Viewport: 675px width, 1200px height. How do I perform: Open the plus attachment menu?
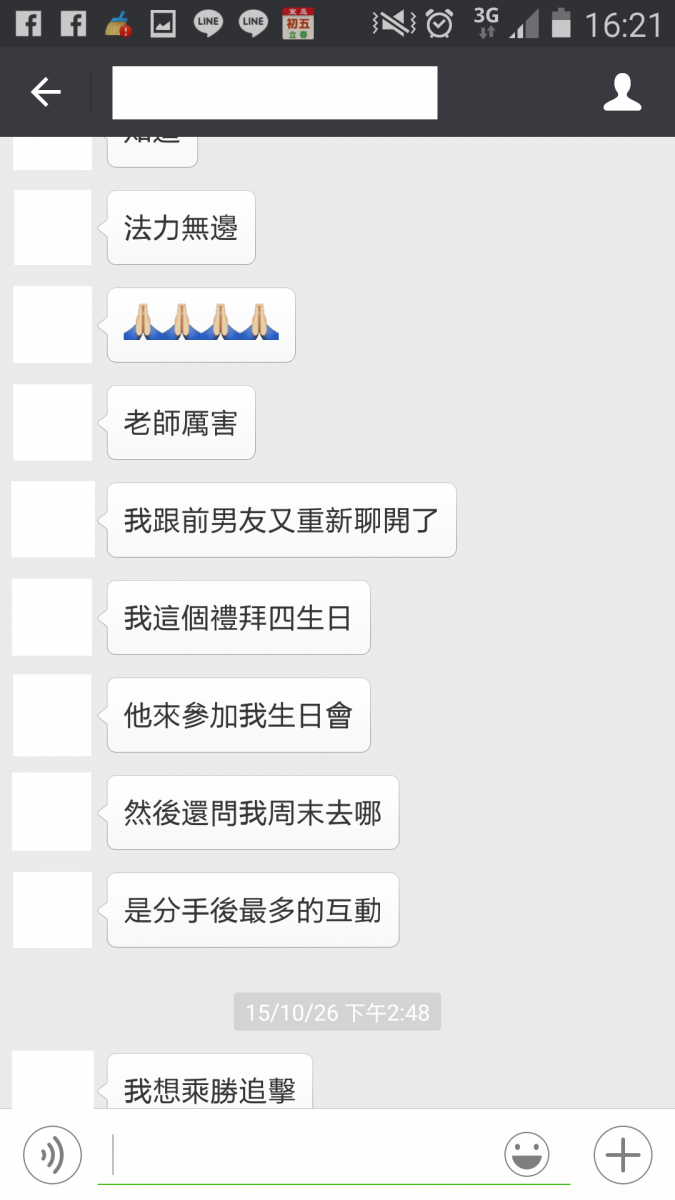pos(623,1155)
